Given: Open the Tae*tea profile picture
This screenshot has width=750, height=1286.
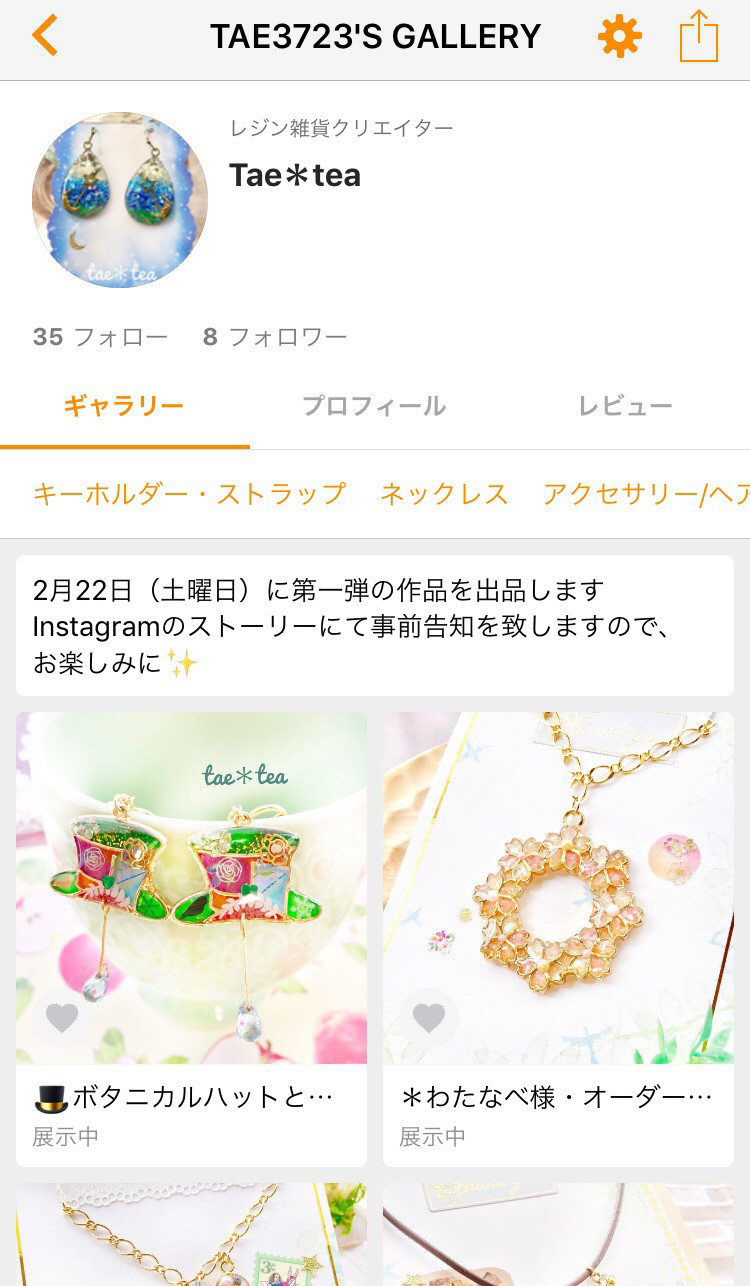Looking at the screenshot, I should point(120,200).
